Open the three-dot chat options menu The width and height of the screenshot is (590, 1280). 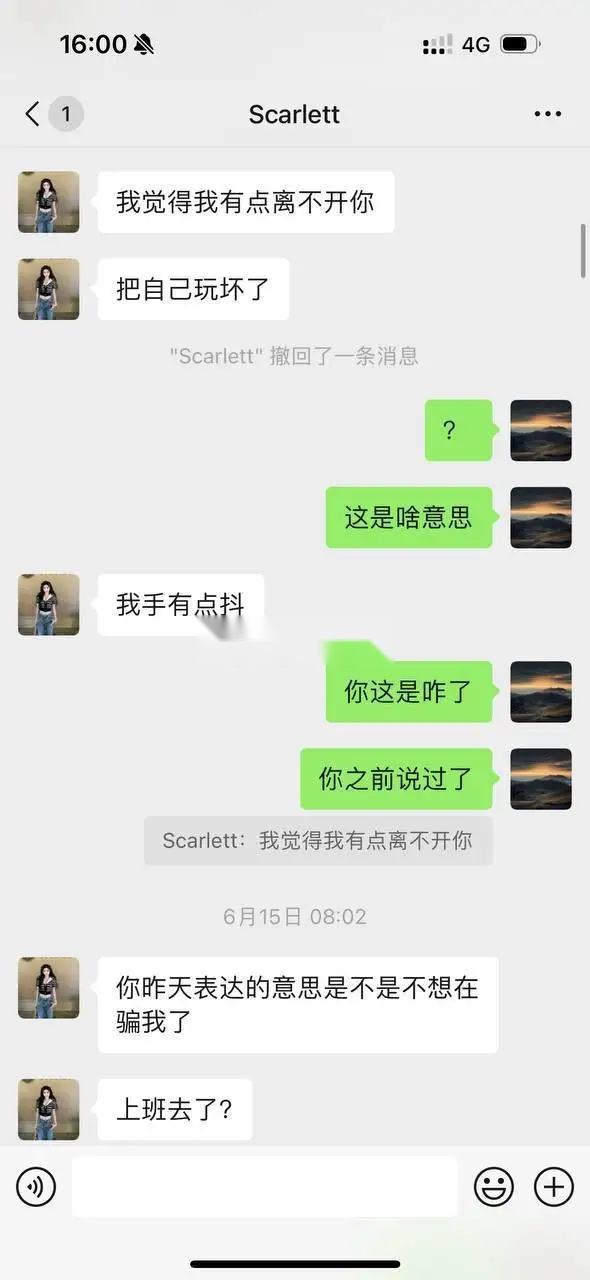(547, 114)
